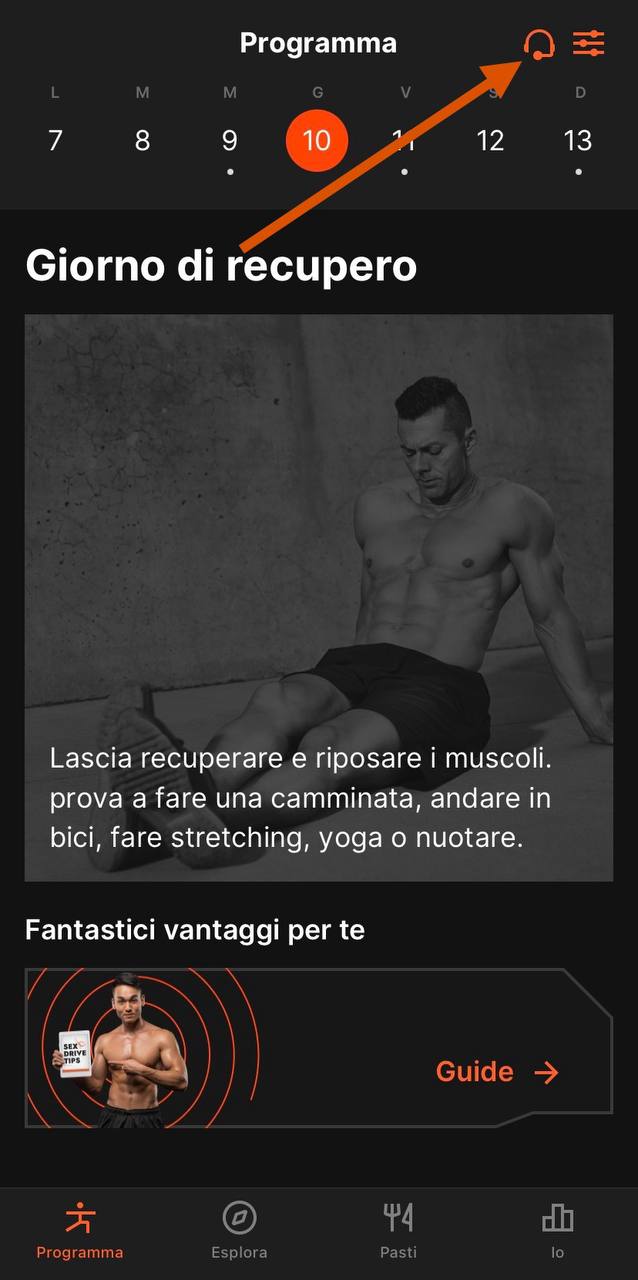Open the support headset icon
638x1280 pixels.
(x=539, y=44)
